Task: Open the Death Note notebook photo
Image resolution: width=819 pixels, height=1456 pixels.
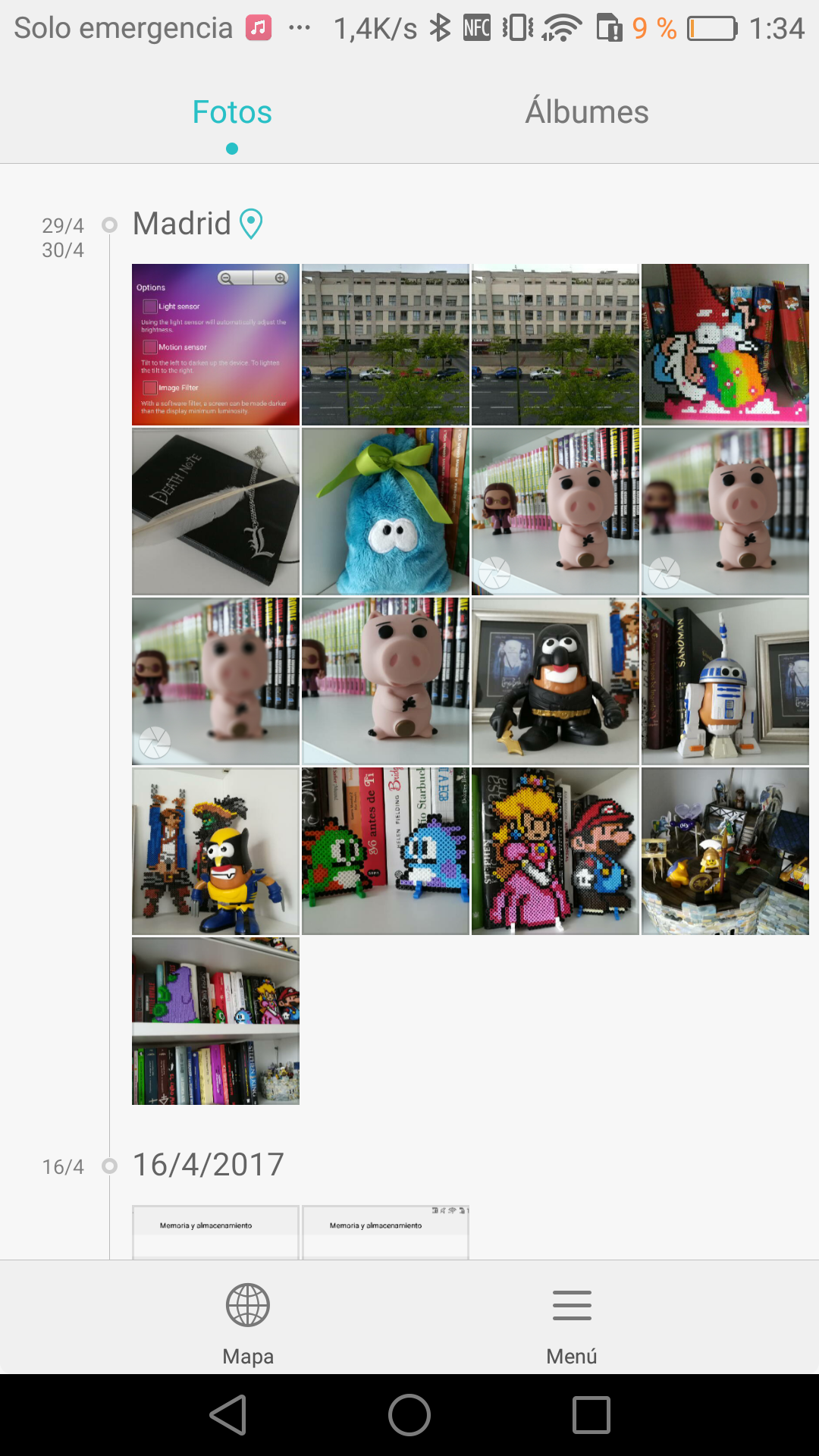Action: tap(216, 511)
